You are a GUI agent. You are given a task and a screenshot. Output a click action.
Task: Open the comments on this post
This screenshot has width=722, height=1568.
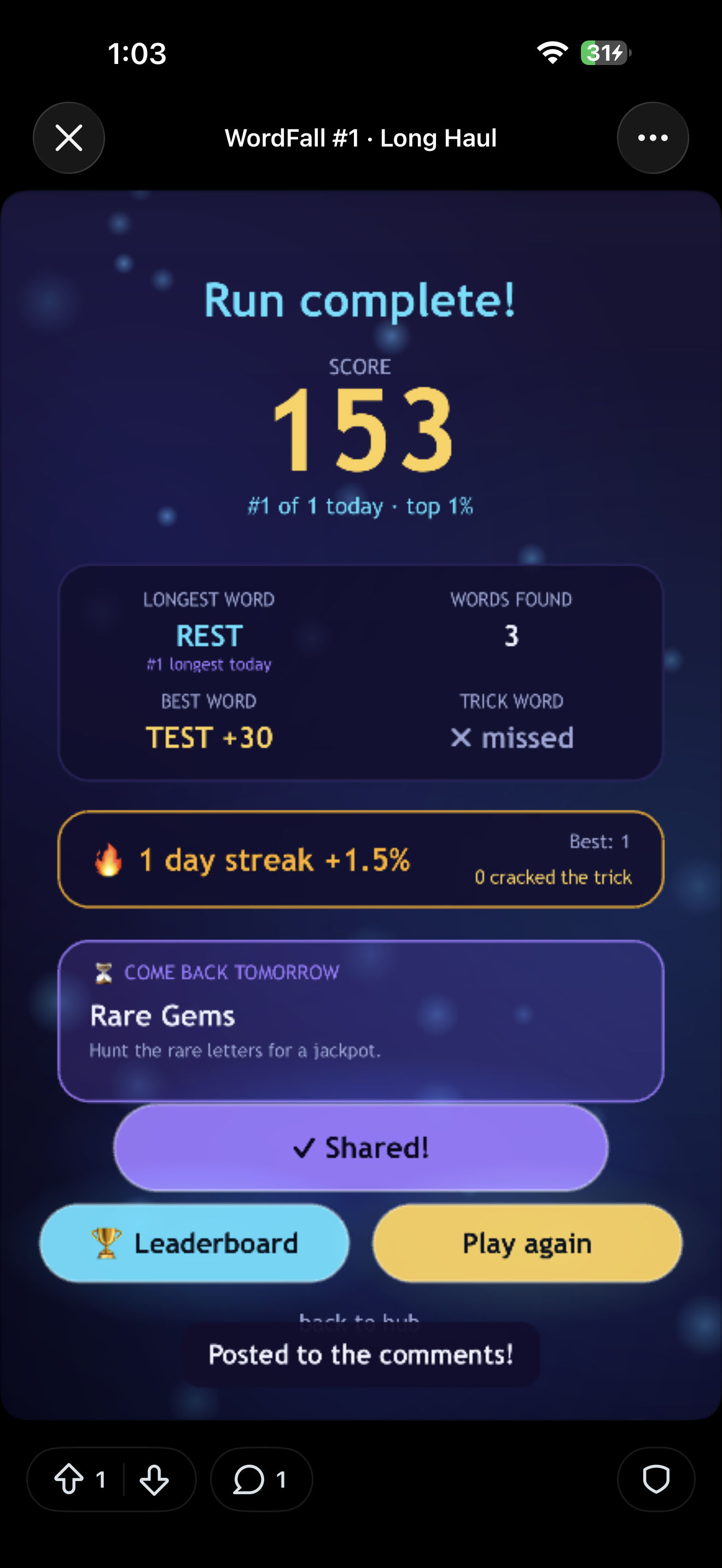[x=262, y=1479]
